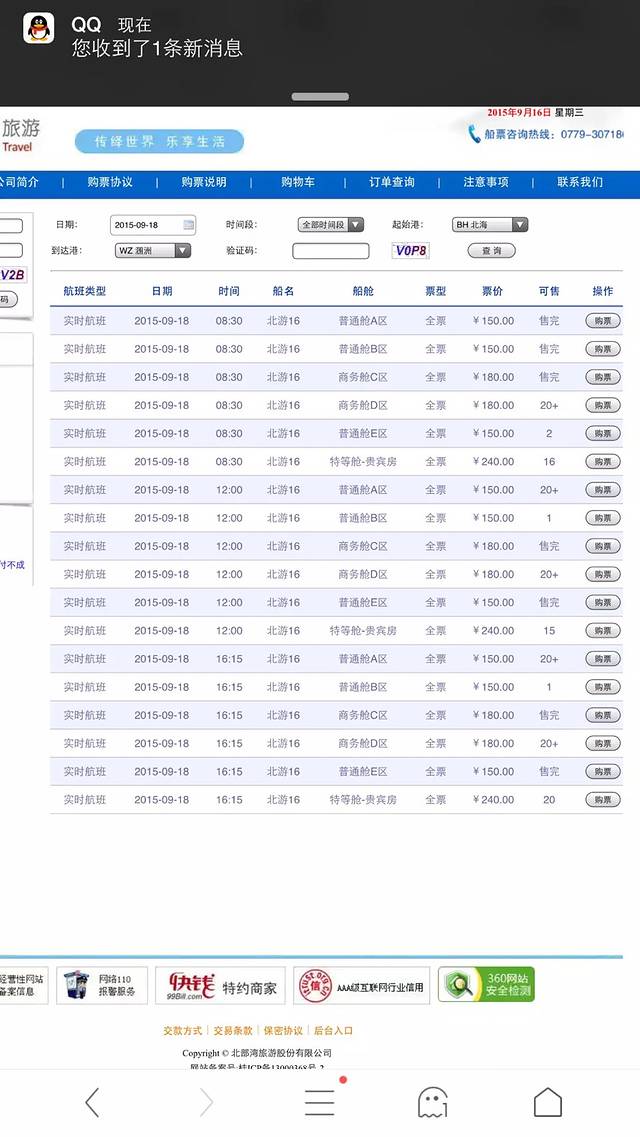Focus the 验证码 input box
This screenshot has height=1137, width=640.
pyautogui.click(x=330, y=251)
